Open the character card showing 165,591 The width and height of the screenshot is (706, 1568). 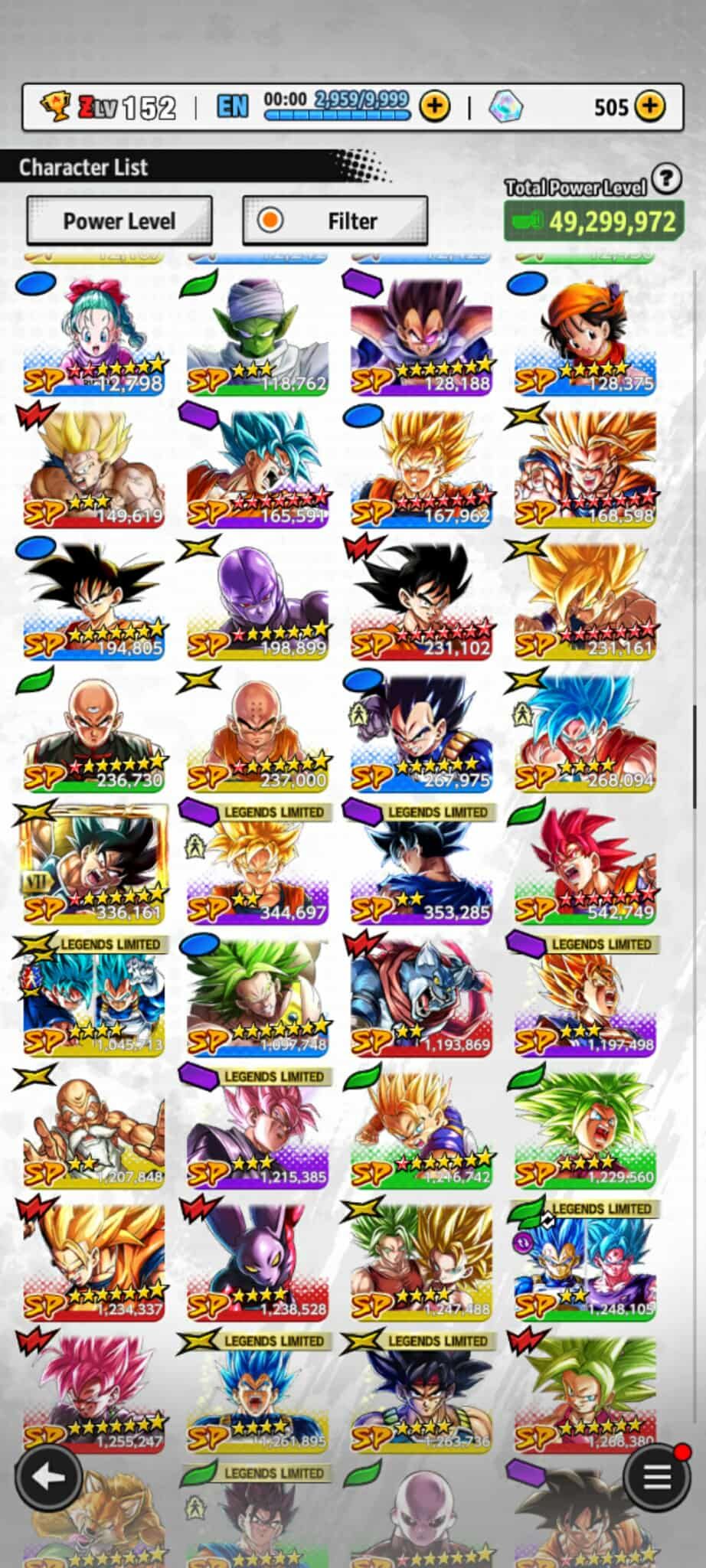pos(257,466)
